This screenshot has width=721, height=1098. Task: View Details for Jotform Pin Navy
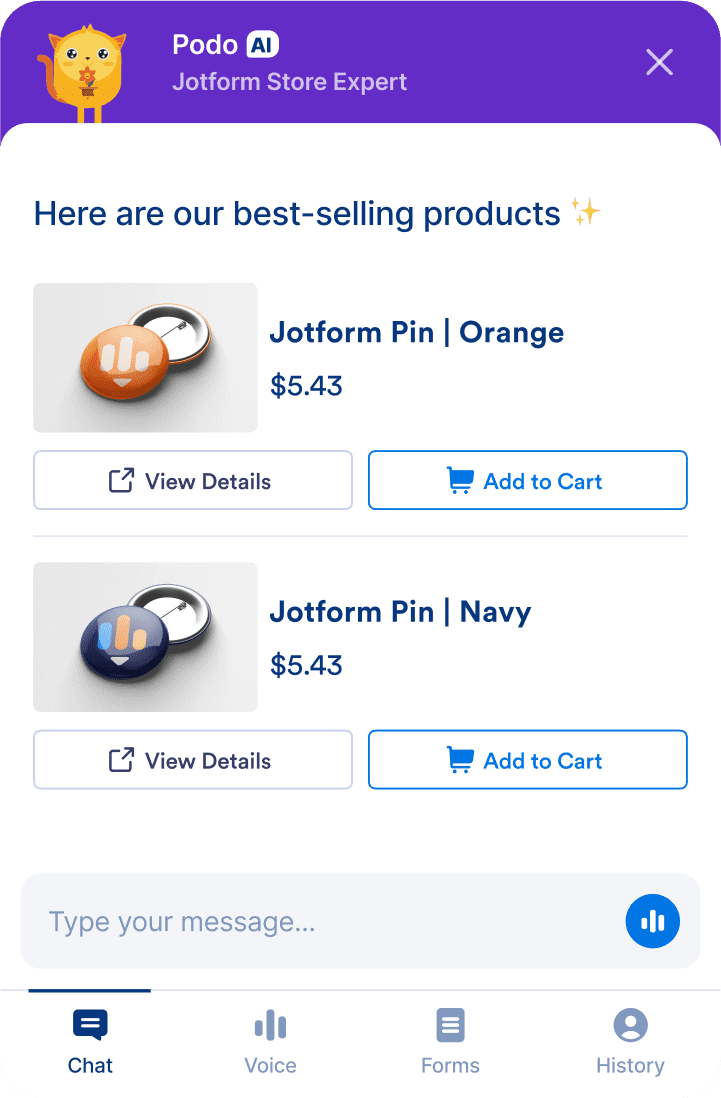point(192,759)
